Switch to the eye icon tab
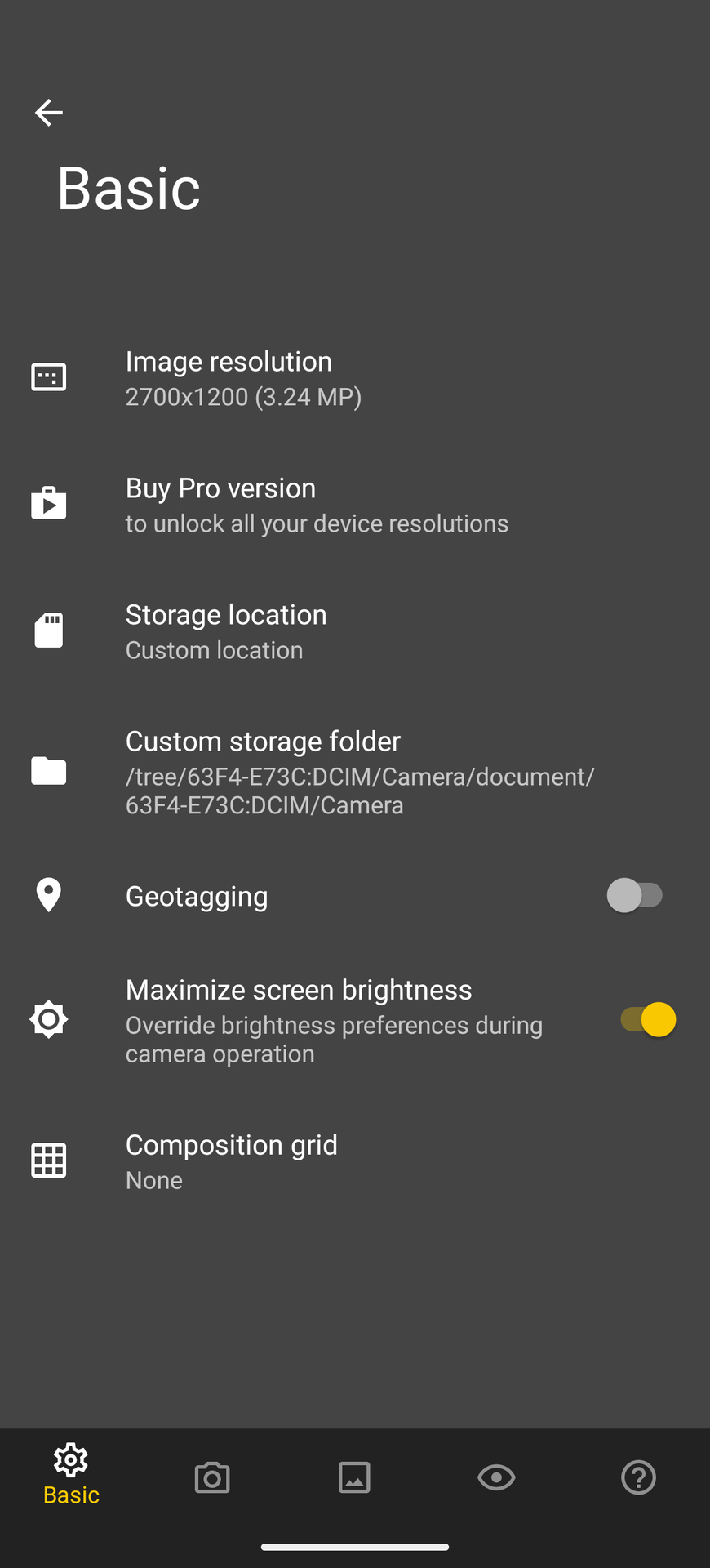This screenshot has width=710, height=1568. tap(496, 1478)
